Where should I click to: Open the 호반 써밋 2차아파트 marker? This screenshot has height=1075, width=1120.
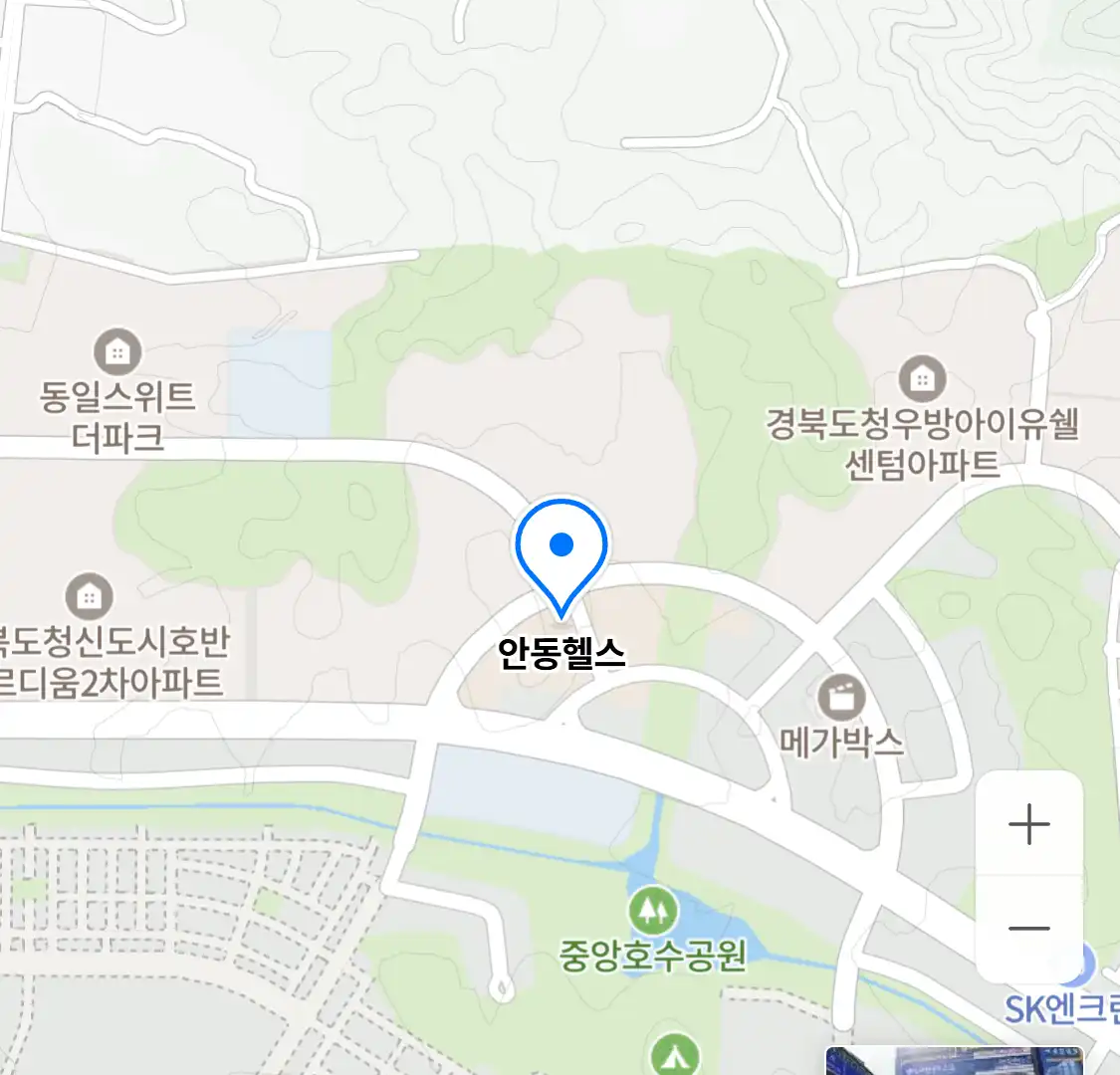(x=90, y=597)
